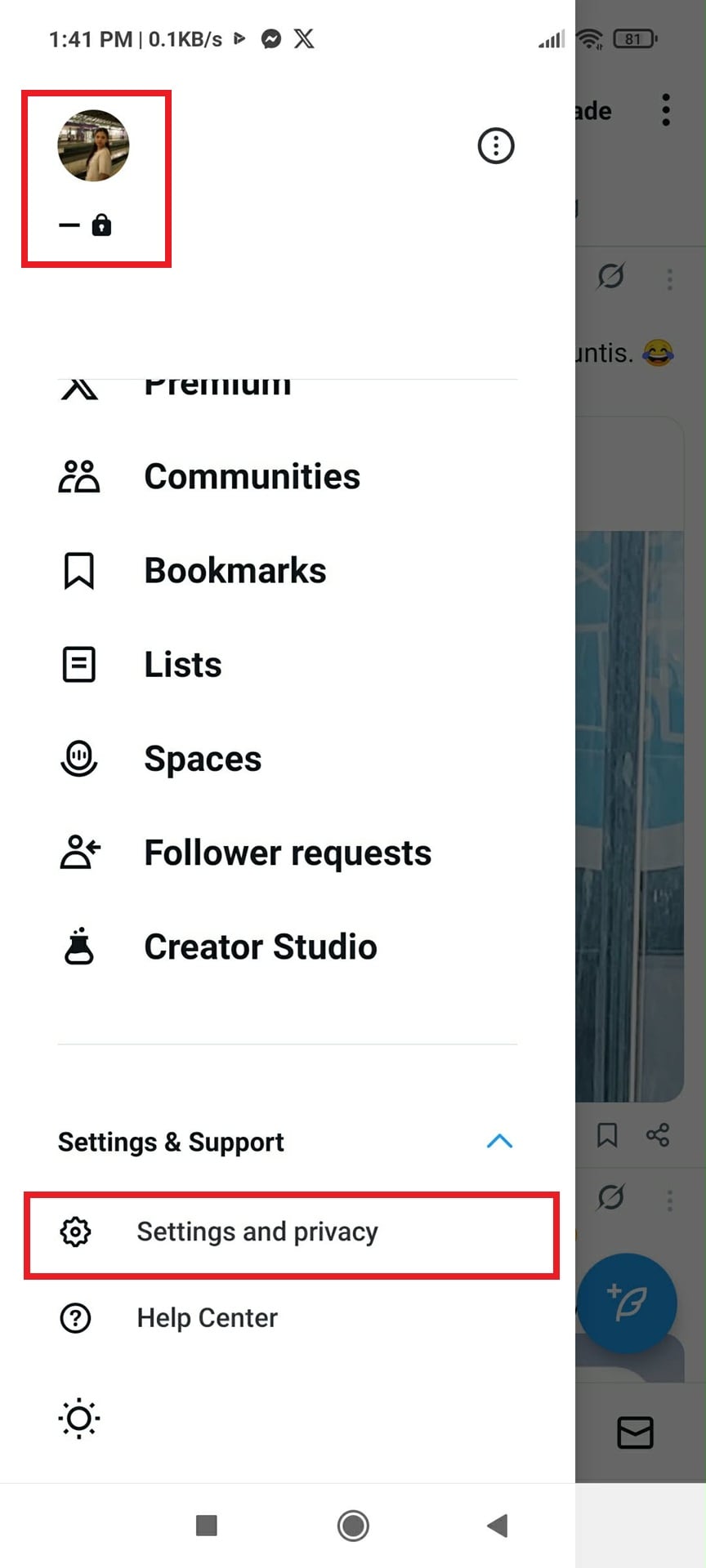The image size is (706, 1568).
Task: Tap the share icon on the post
Action: [658, 1135]
